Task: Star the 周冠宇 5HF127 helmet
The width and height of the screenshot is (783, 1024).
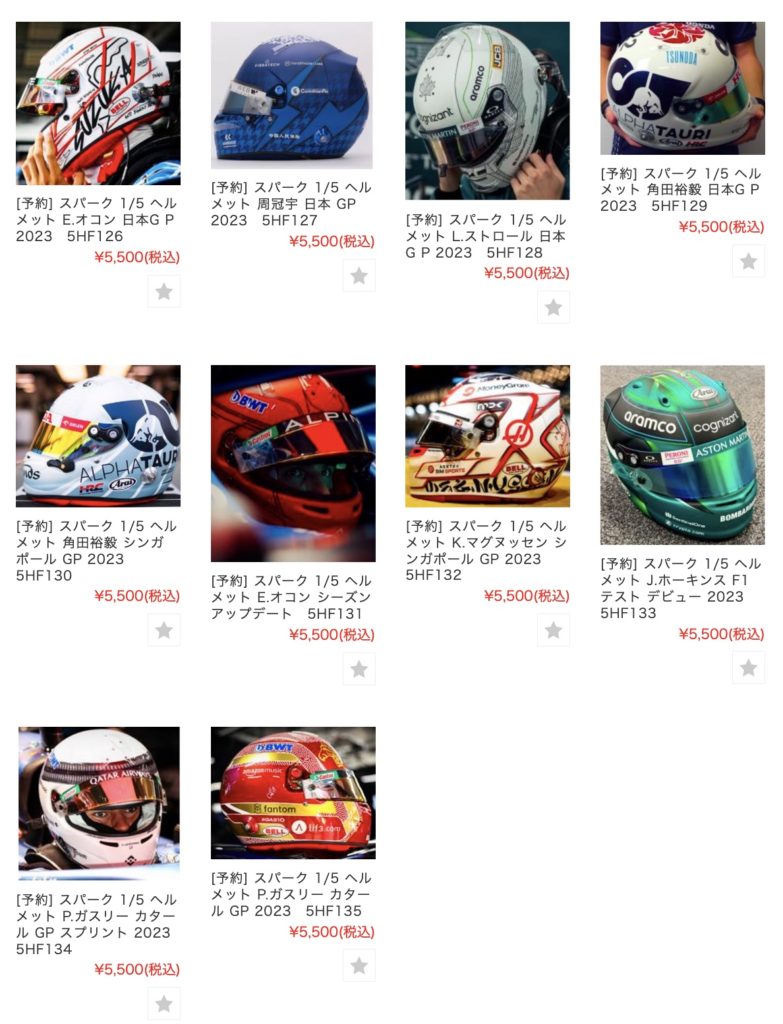Action: (x=359, y=275)
